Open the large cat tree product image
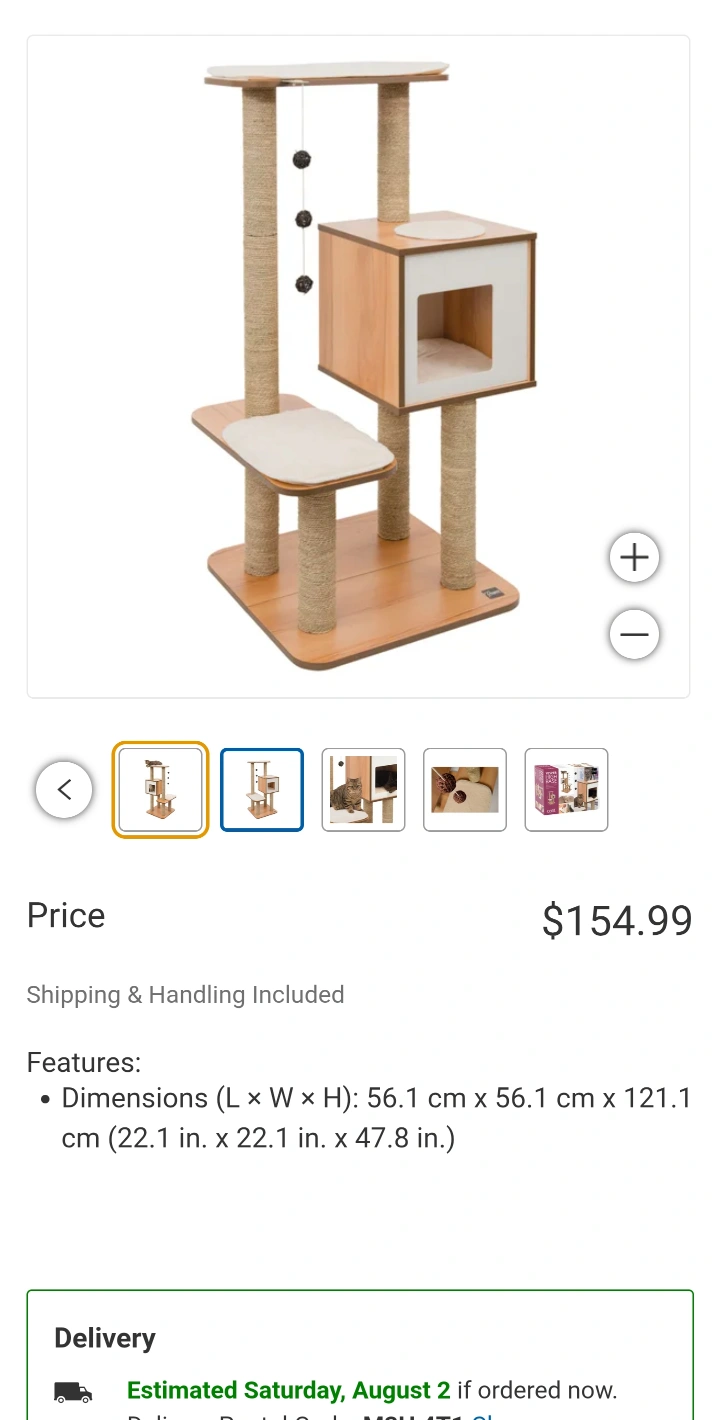 point(358,366)
